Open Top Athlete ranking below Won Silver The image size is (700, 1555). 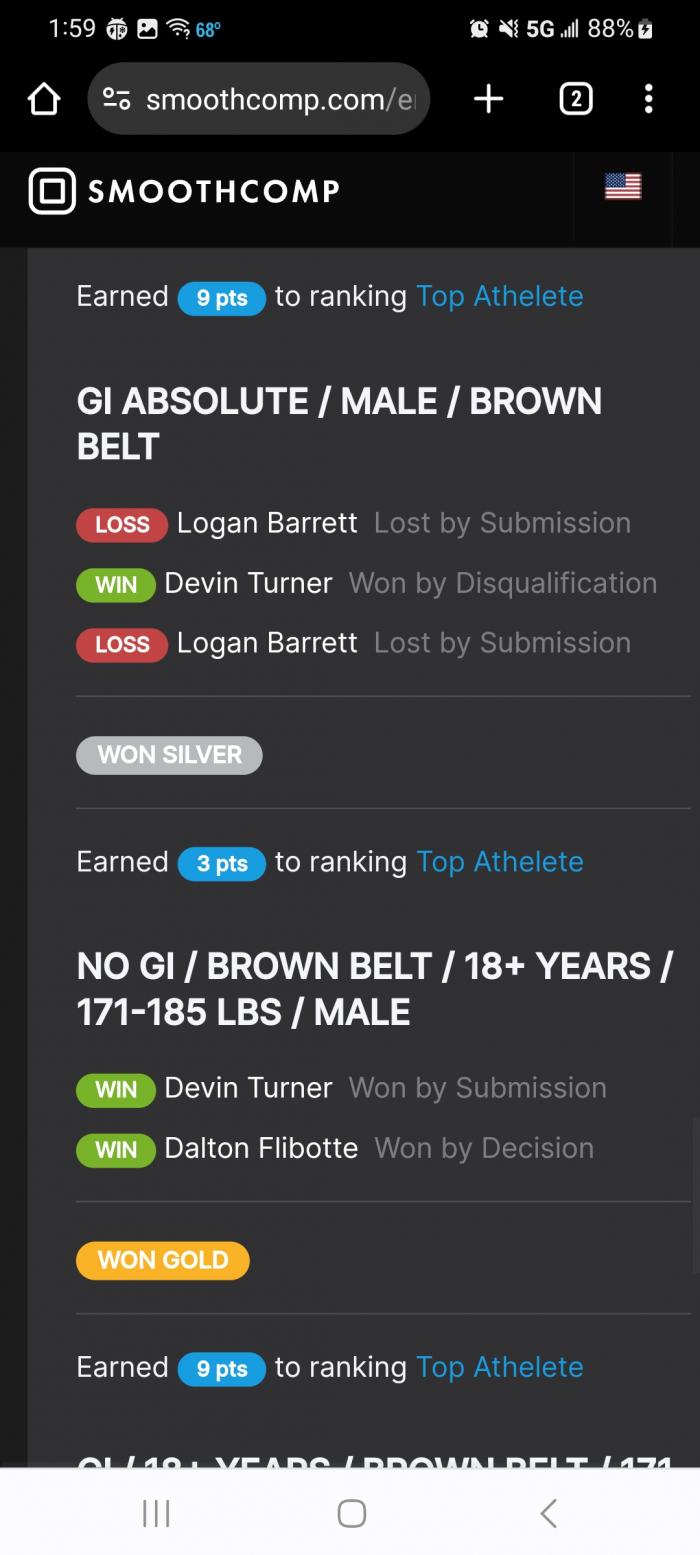coord(499,862)
